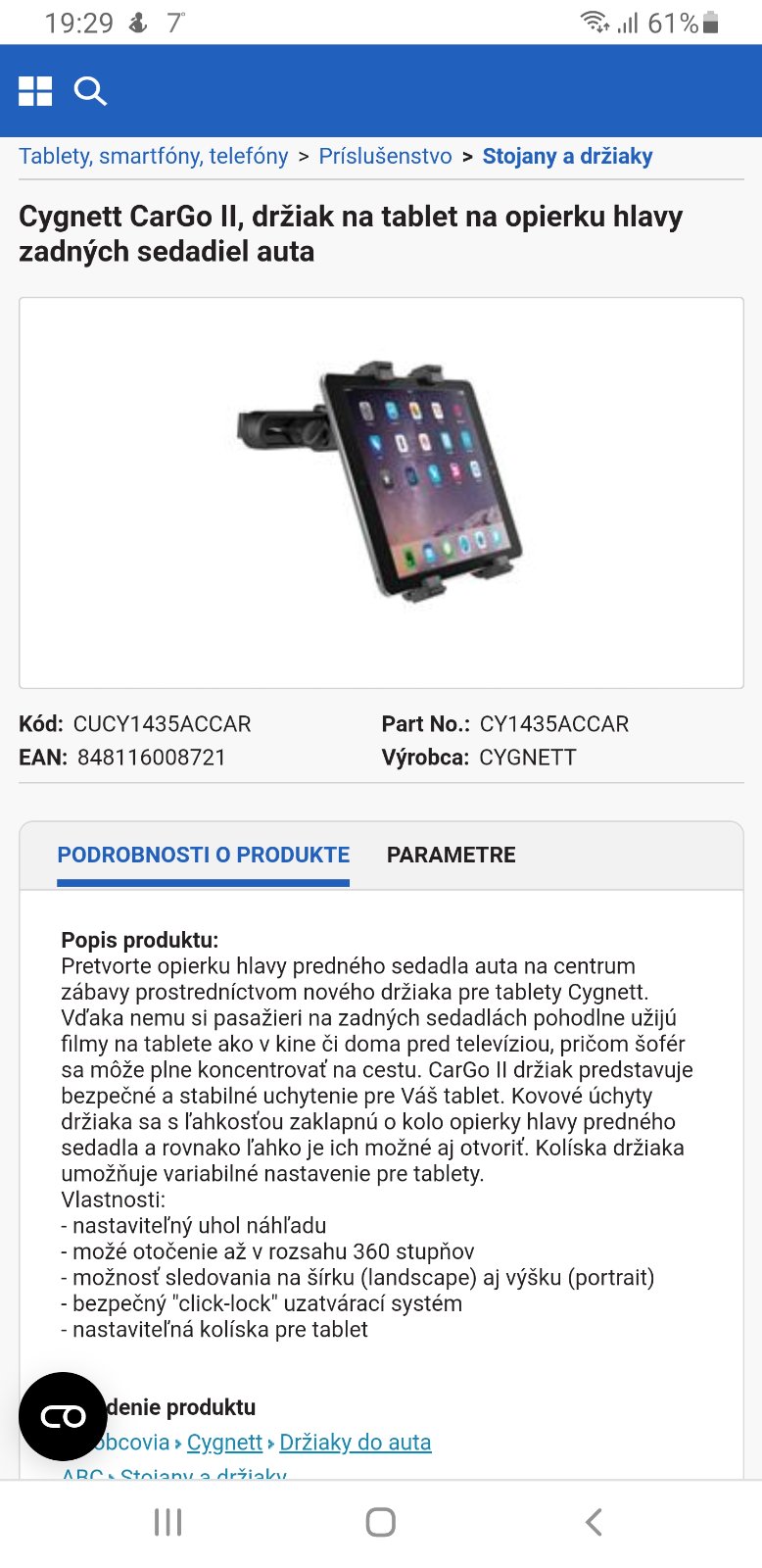Screen dimensions: 762x1568
Task: Tap the black floating chat button
Action: [x=63, y=1416]
